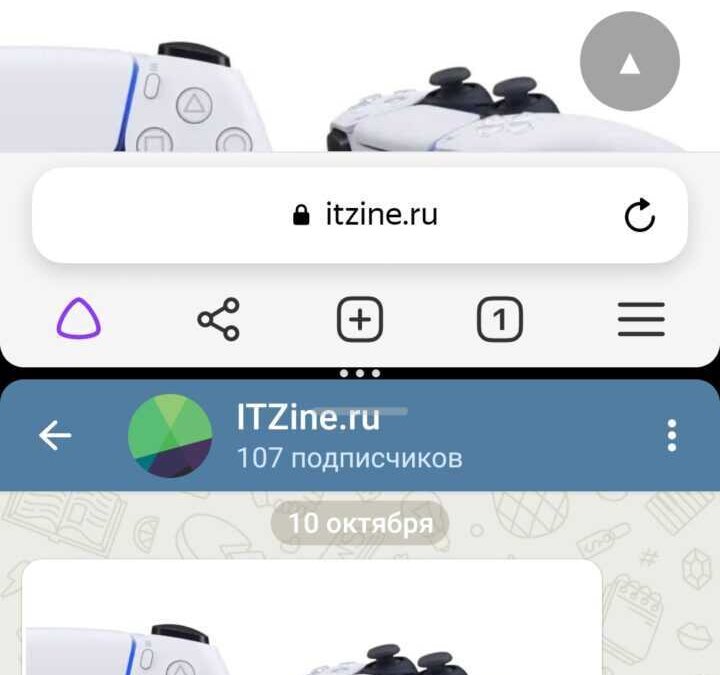Open the itzine.ru address bar
Viewport: 720px width, 675px height.
pyautogui.click(x=366, y=214)
